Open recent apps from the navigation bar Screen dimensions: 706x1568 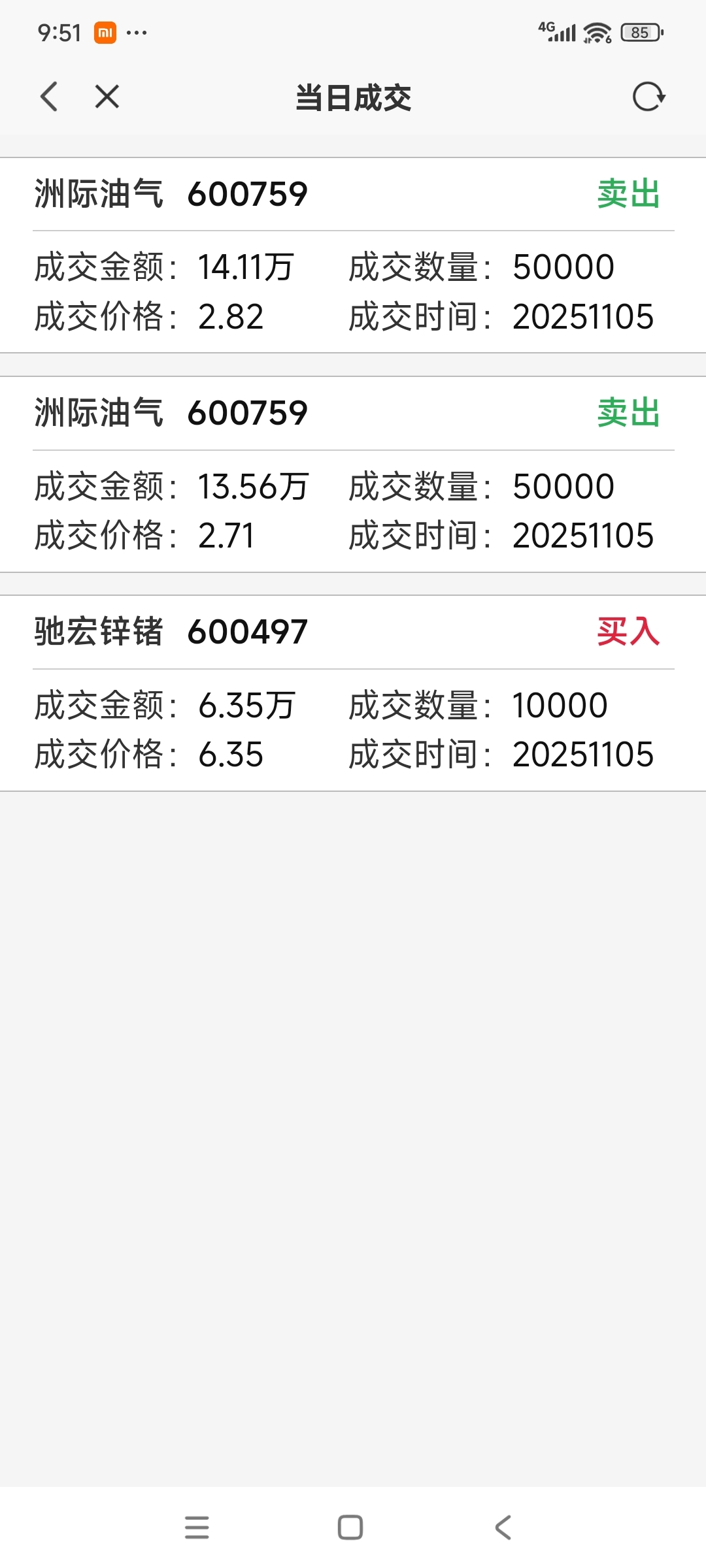click(197, 1527)
